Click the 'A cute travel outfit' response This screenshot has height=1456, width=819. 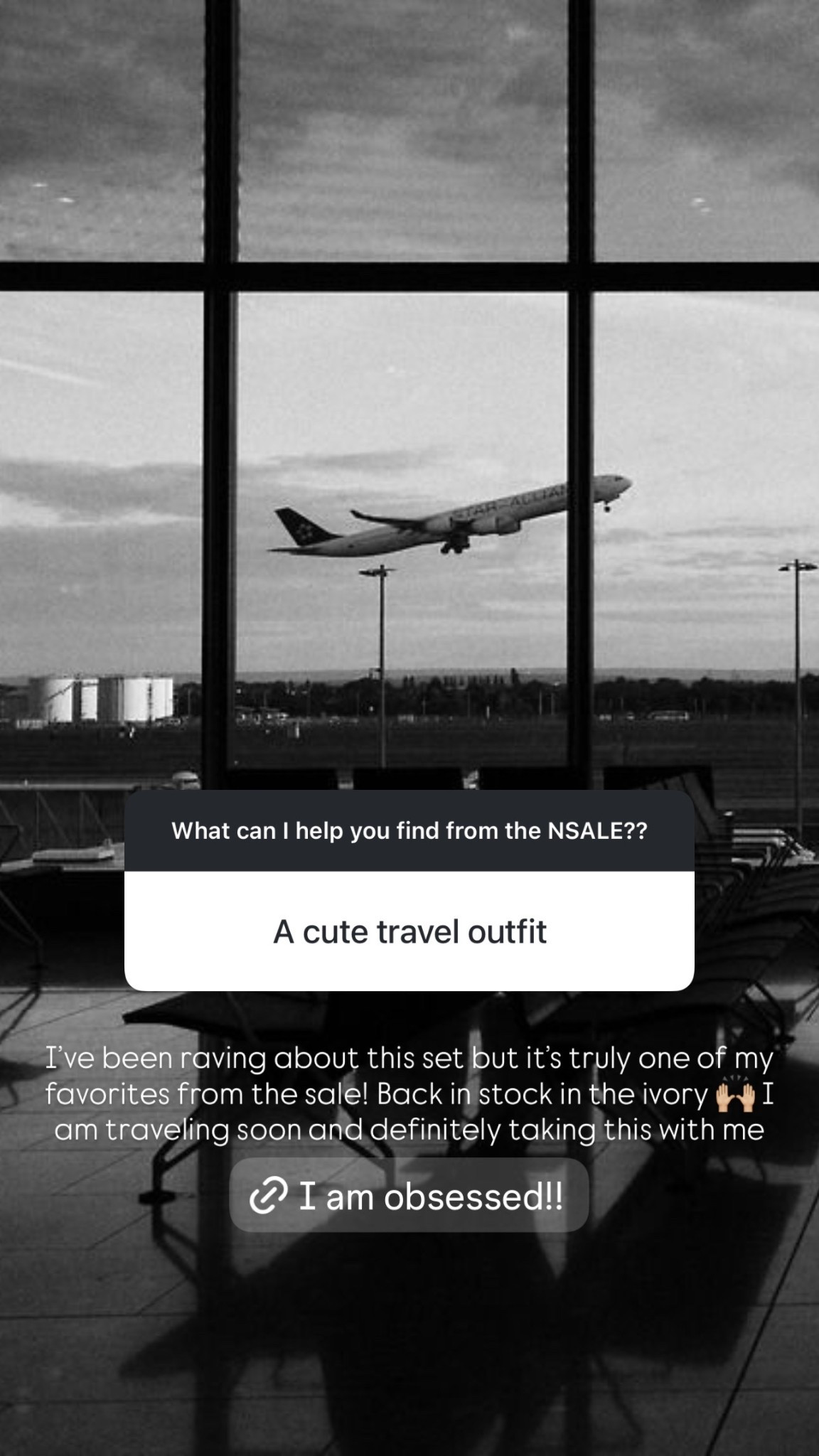coord(409,931)
